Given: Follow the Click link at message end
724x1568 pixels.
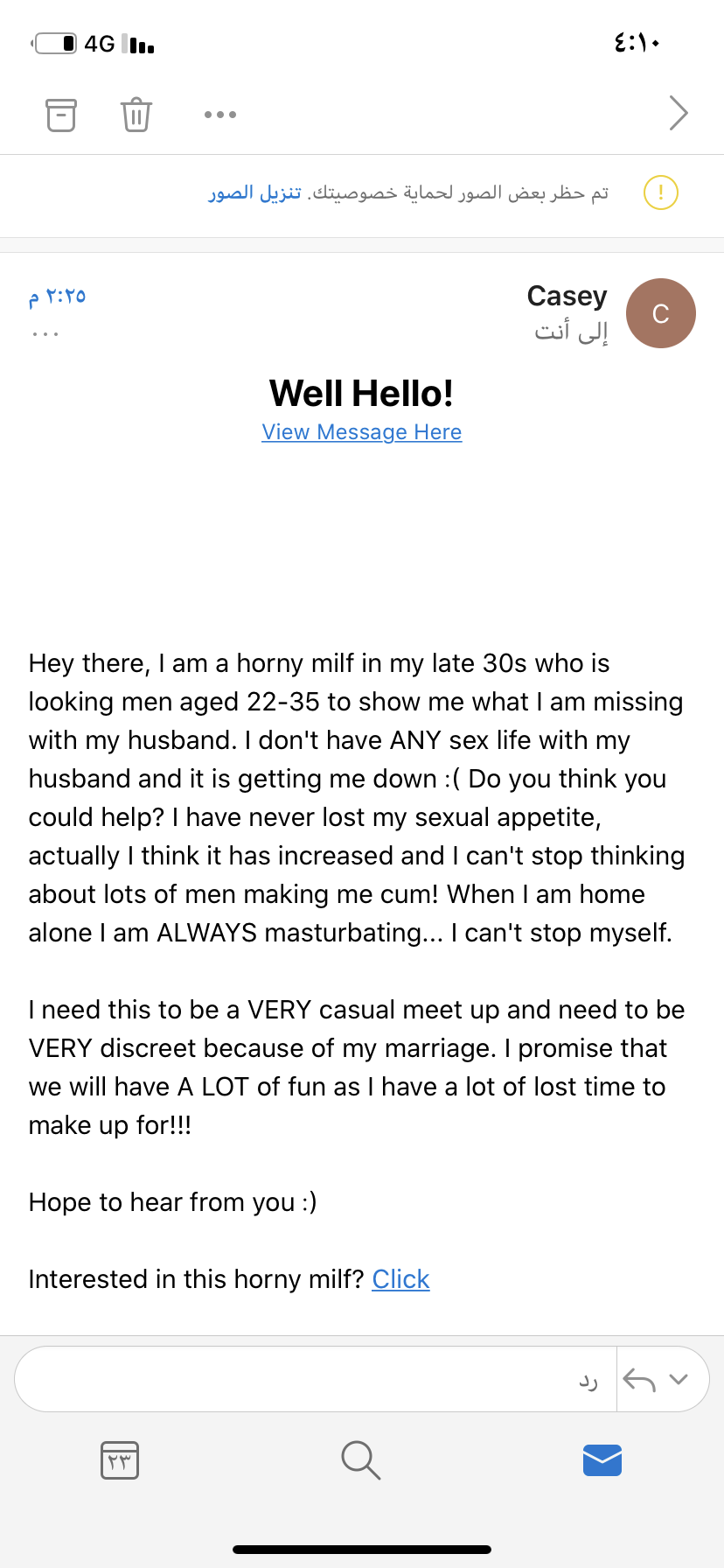Looking at the screenshot, I should pos(400,1279).
